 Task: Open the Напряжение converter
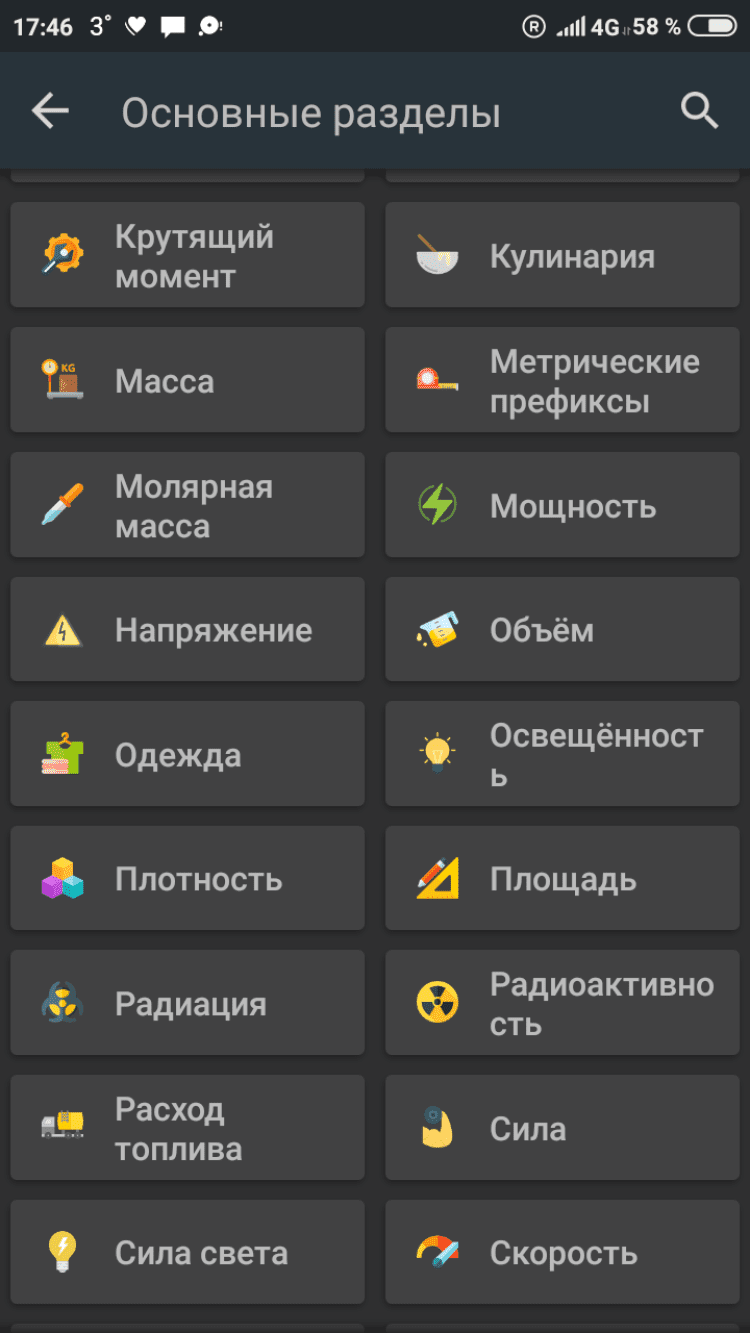point(187,630)
